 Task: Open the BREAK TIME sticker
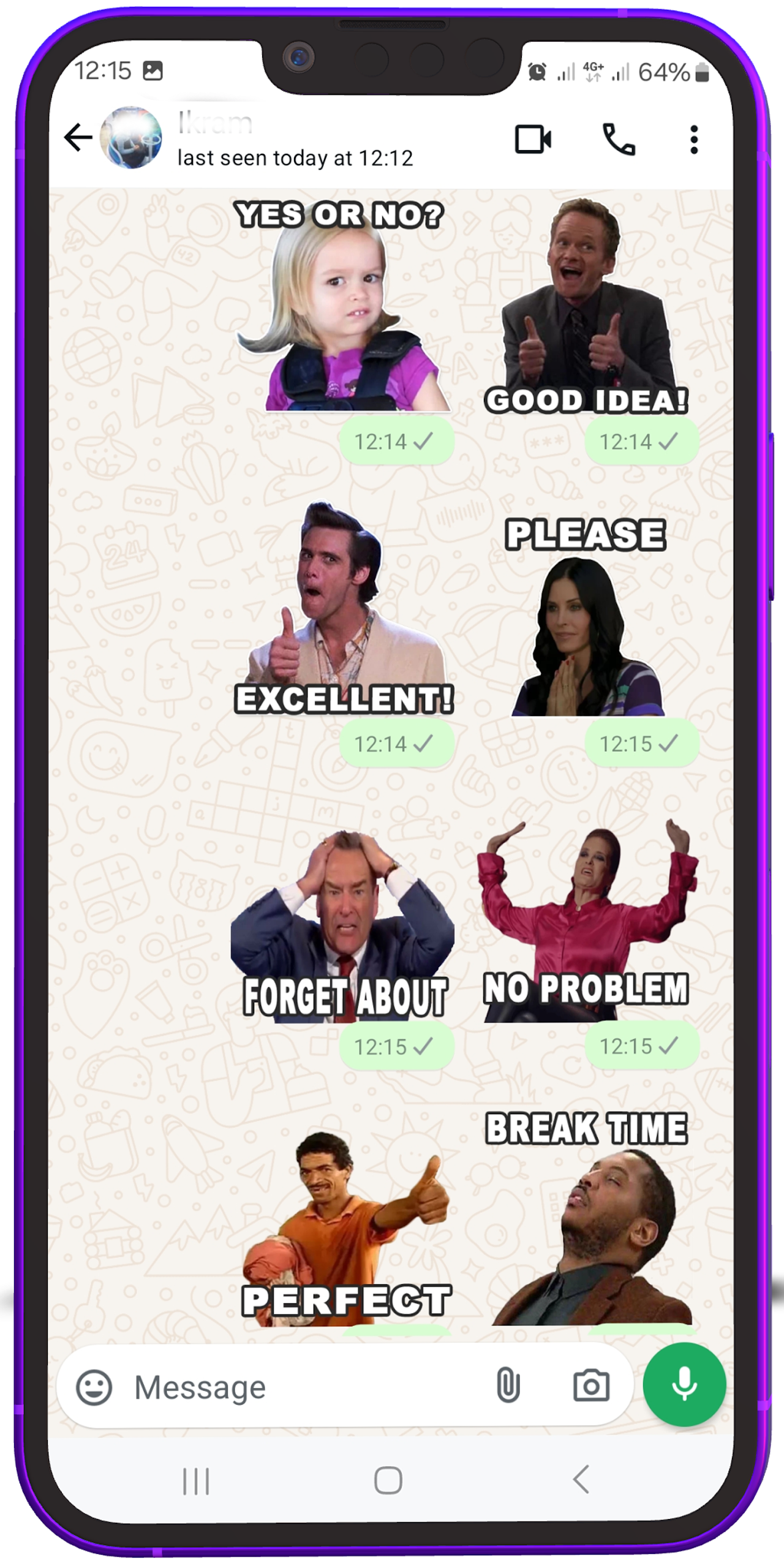tap(588, 1218)
